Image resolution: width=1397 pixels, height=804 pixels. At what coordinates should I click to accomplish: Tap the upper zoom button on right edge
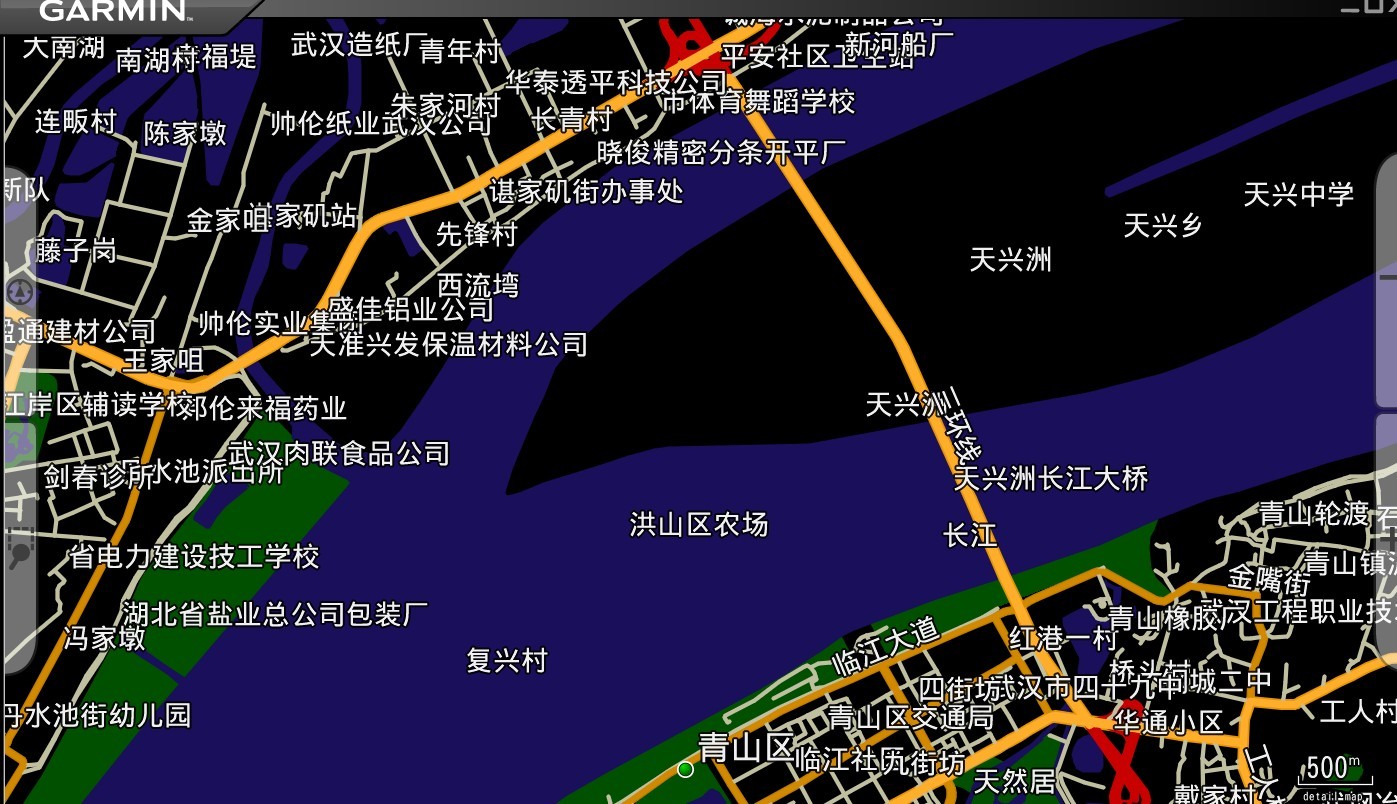click(x=1386, y=280)
